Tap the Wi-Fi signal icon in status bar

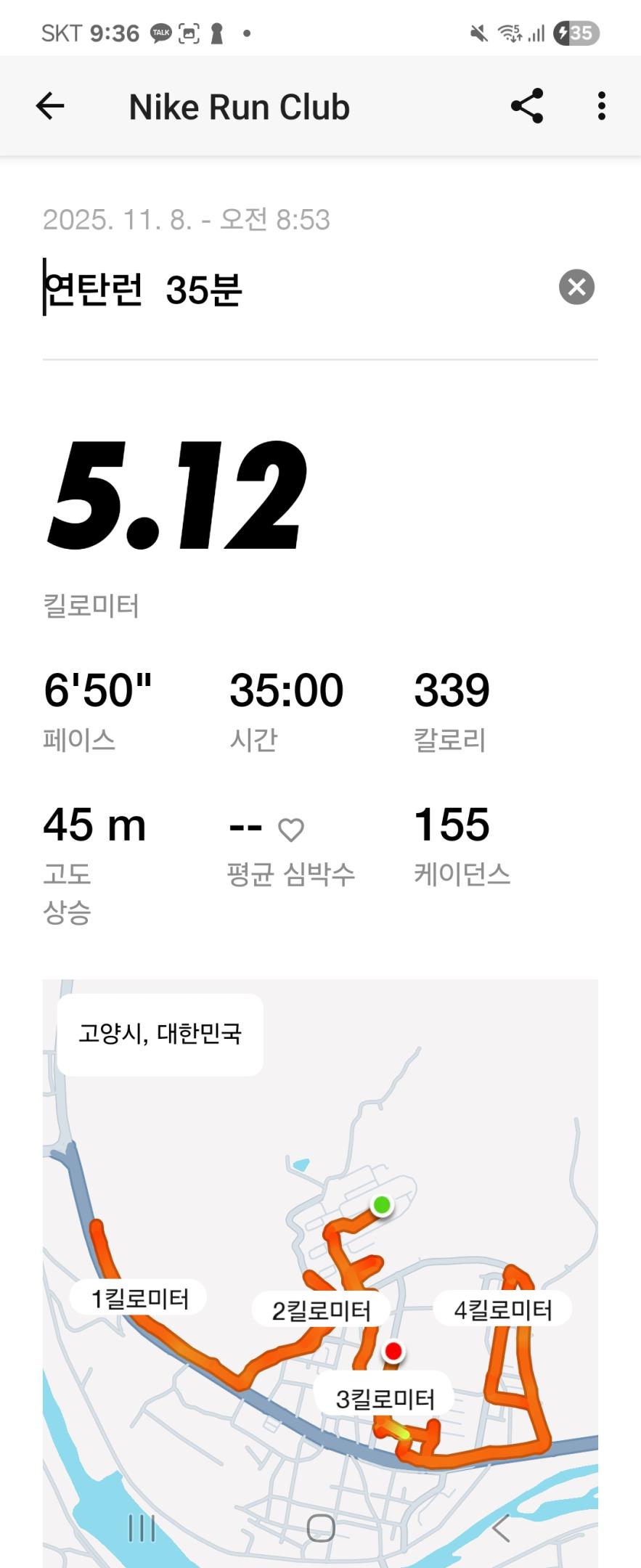pyautogui.click(x=508, y=31)
